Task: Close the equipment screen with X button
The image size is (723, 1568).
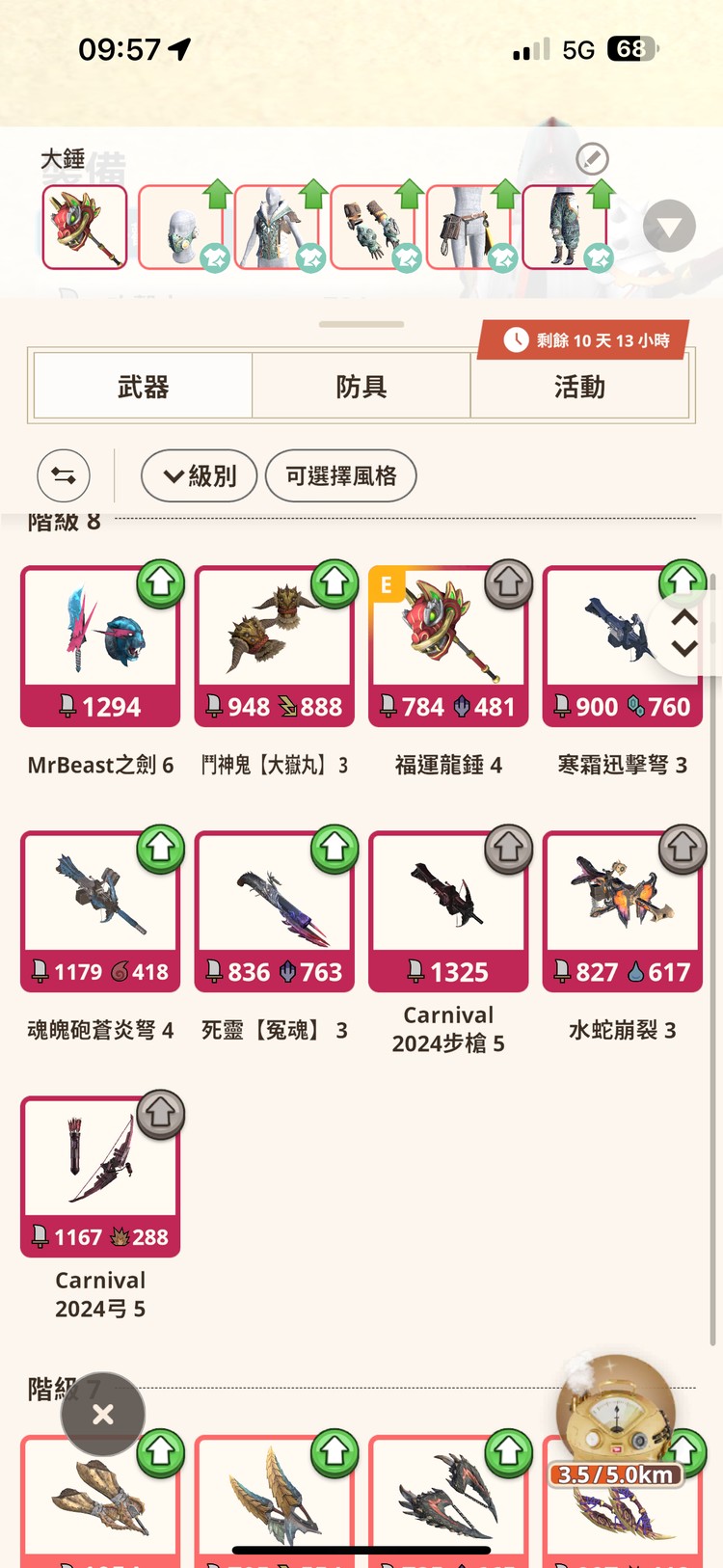Action: coord(103,1415)
